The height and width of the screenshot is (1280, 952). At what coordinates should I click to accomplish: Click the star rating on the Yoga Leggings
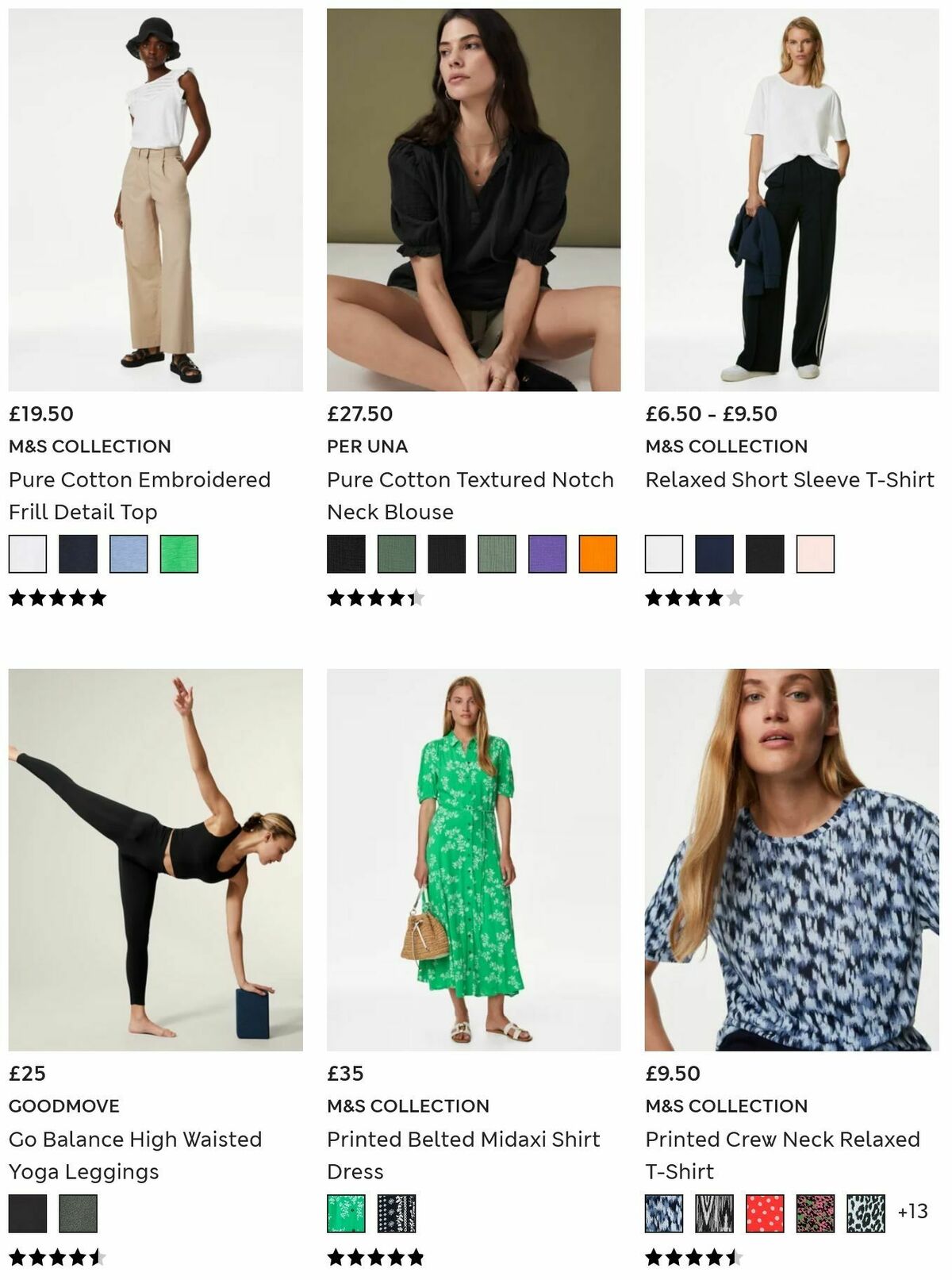(x=56, y=1255)
